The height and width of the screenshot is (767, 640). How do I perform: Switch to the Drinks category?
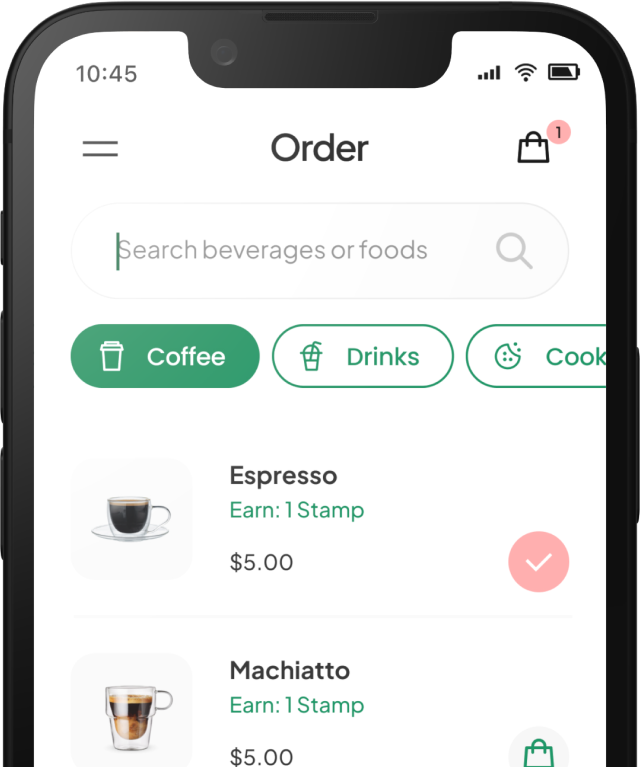(x=362, y=356)
